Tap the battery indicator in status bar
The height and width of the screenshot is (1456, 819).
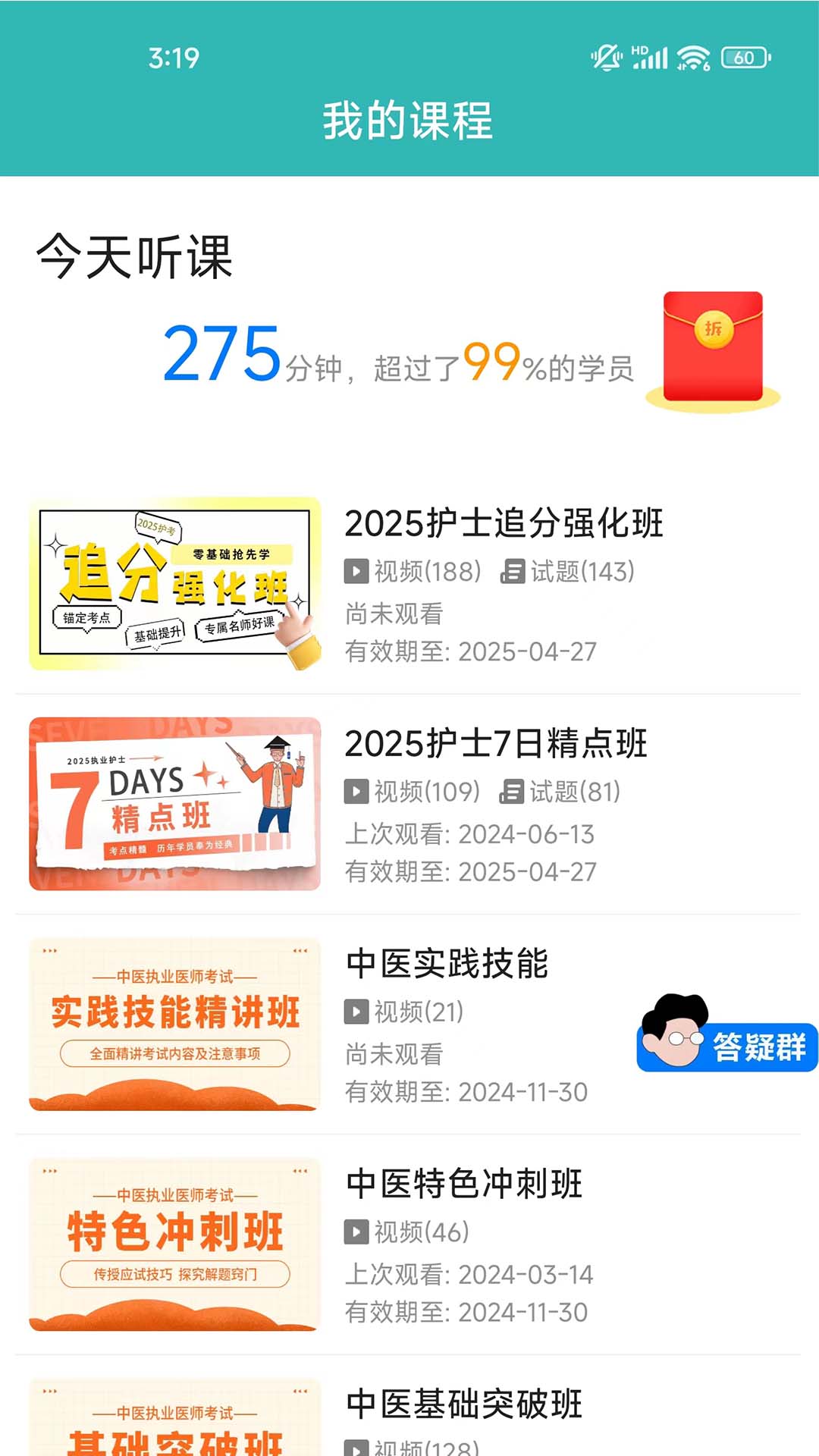(744, 57)
